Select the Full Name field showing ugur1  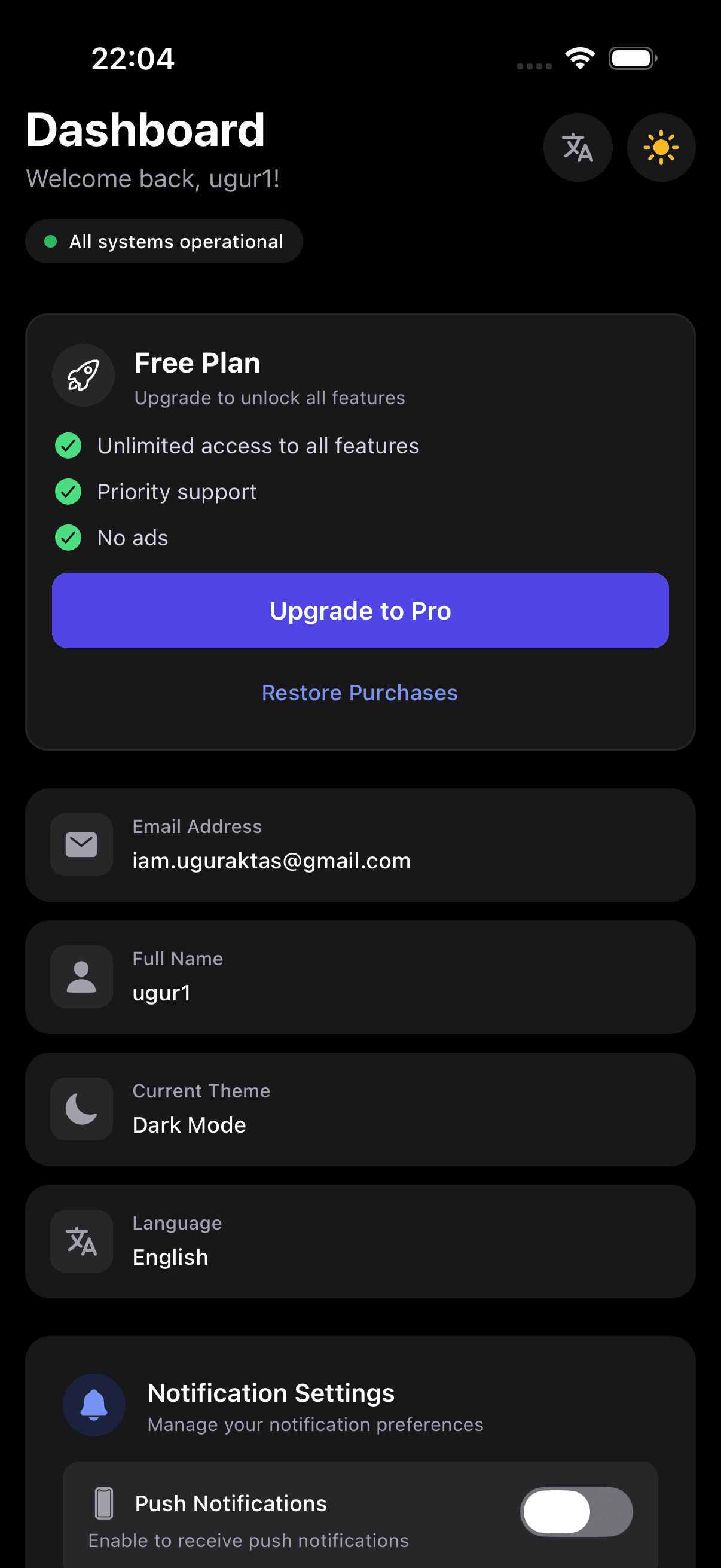pos(360,977)
